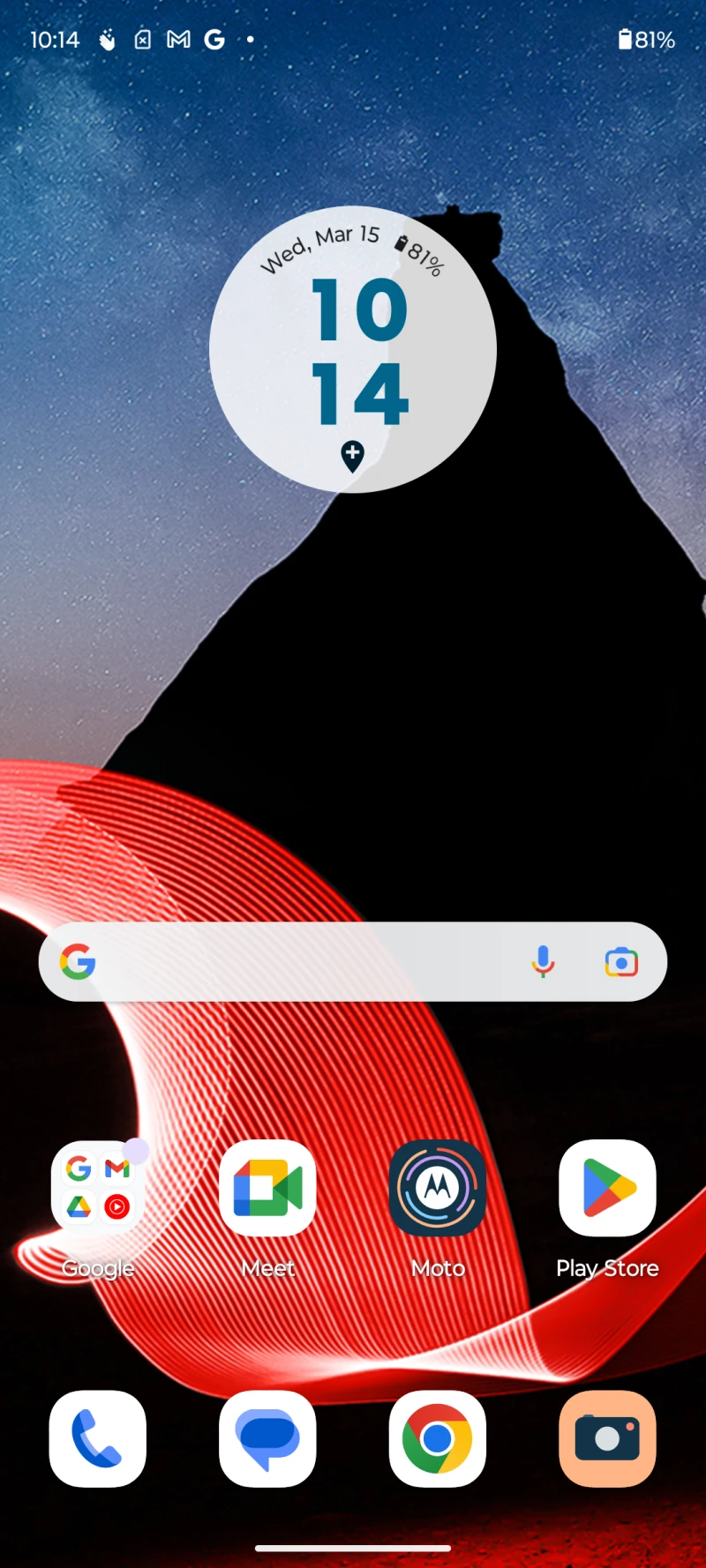Open the Google apps folder

pyautogui.click(x=98, y=1188)
